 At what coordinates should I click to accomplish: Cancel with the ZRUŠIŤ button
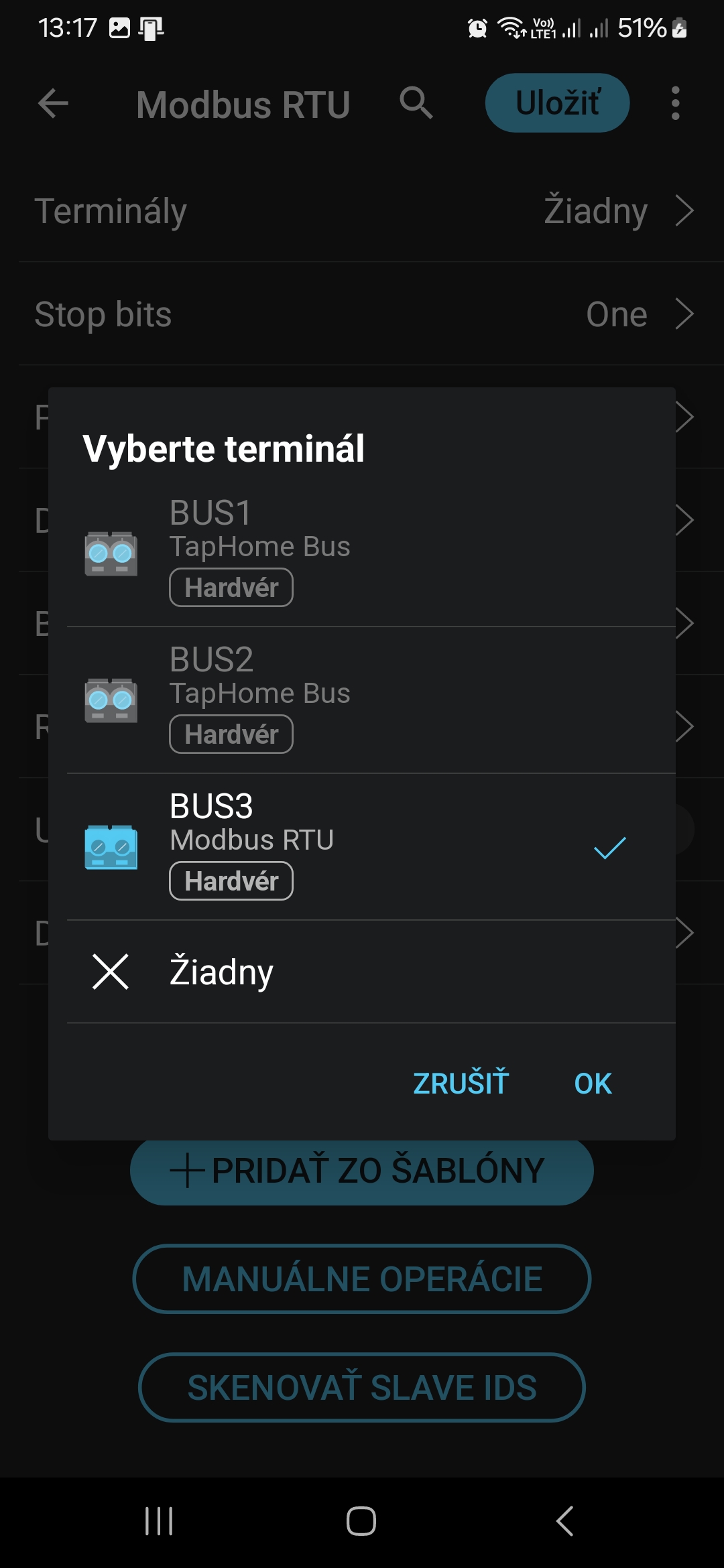point(461,1084)
